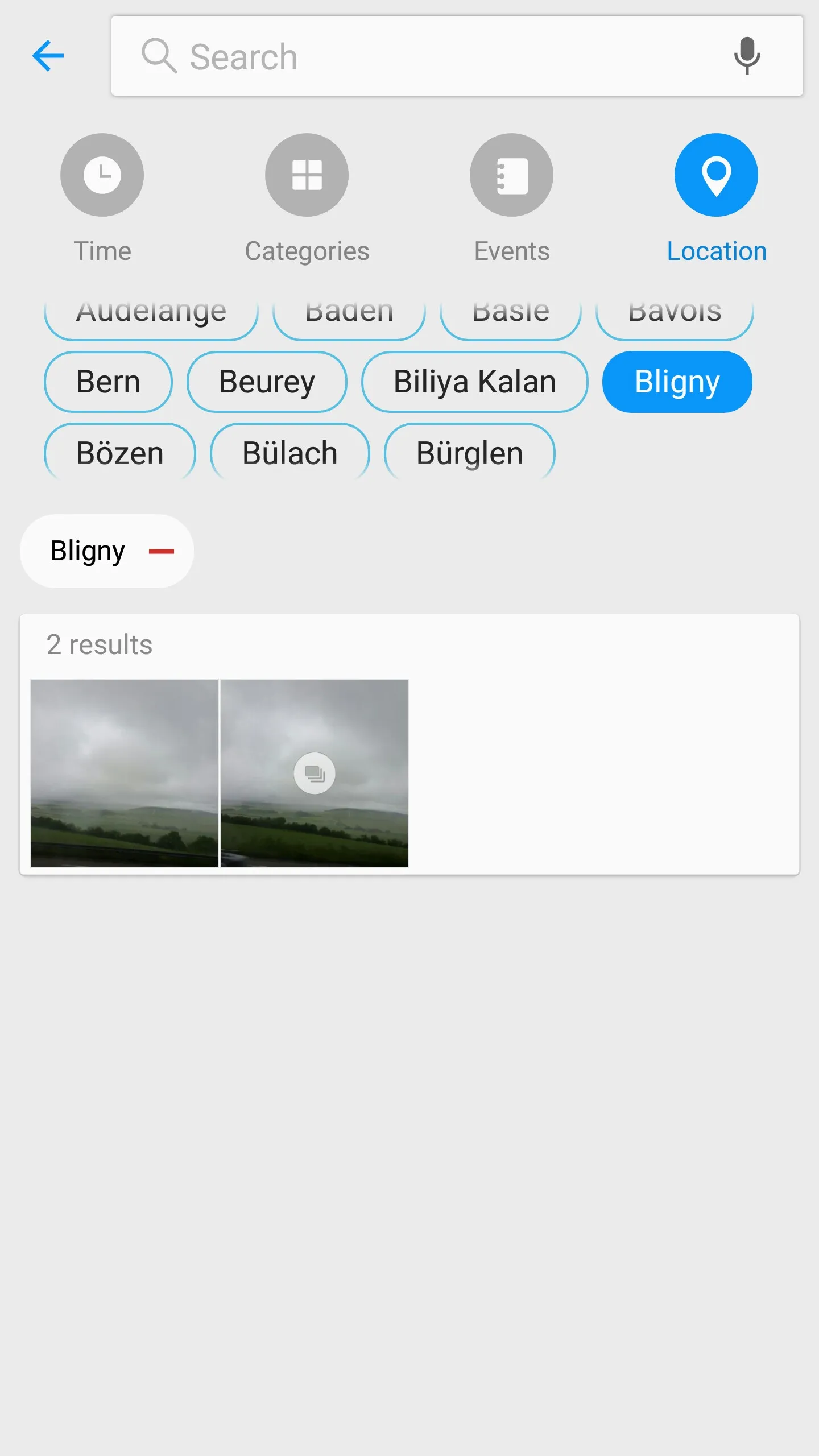This screenshot has width=819, height=1456.
Task: Choose the Bern location chip
Action: (108, 382)
